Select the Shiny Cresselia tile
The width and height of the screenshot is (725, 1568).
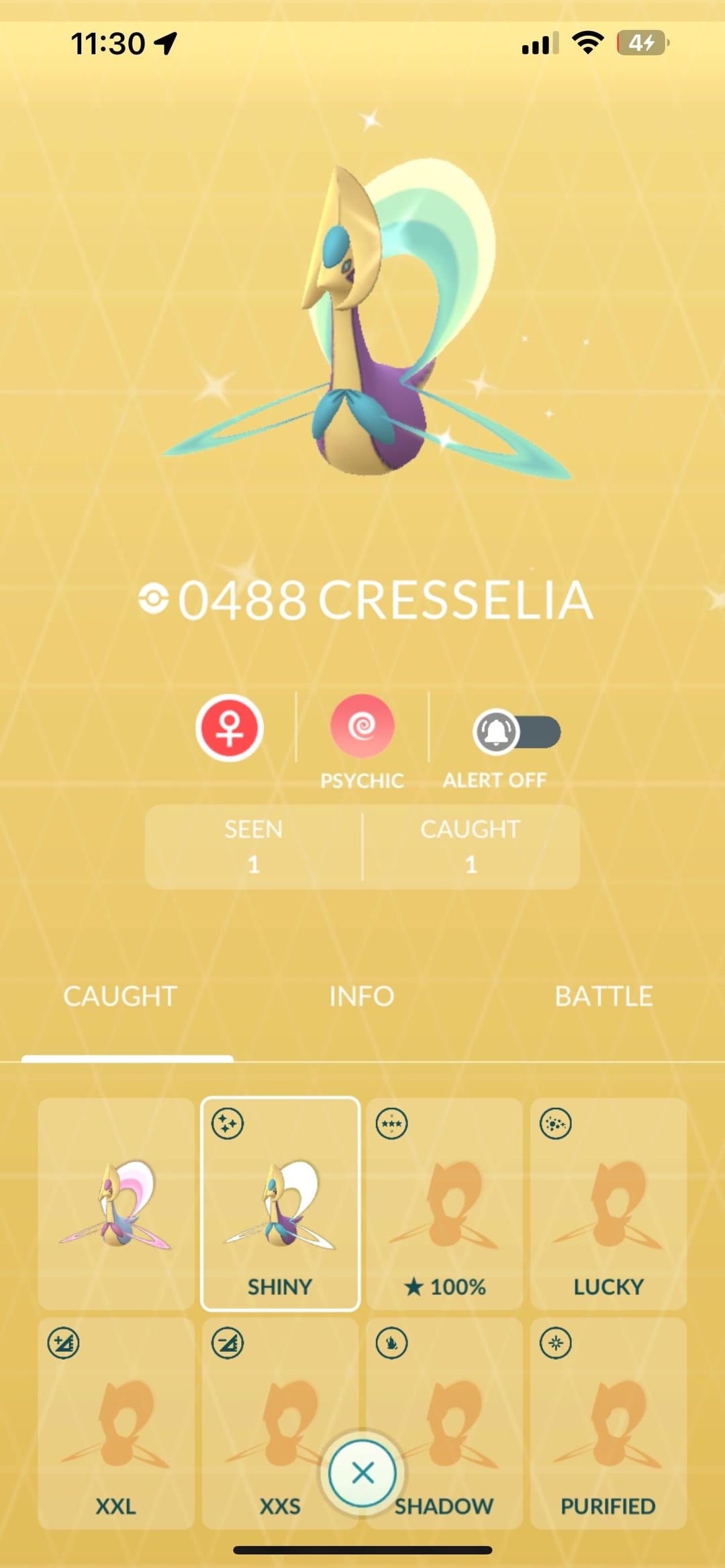(x=280, y=1203)
